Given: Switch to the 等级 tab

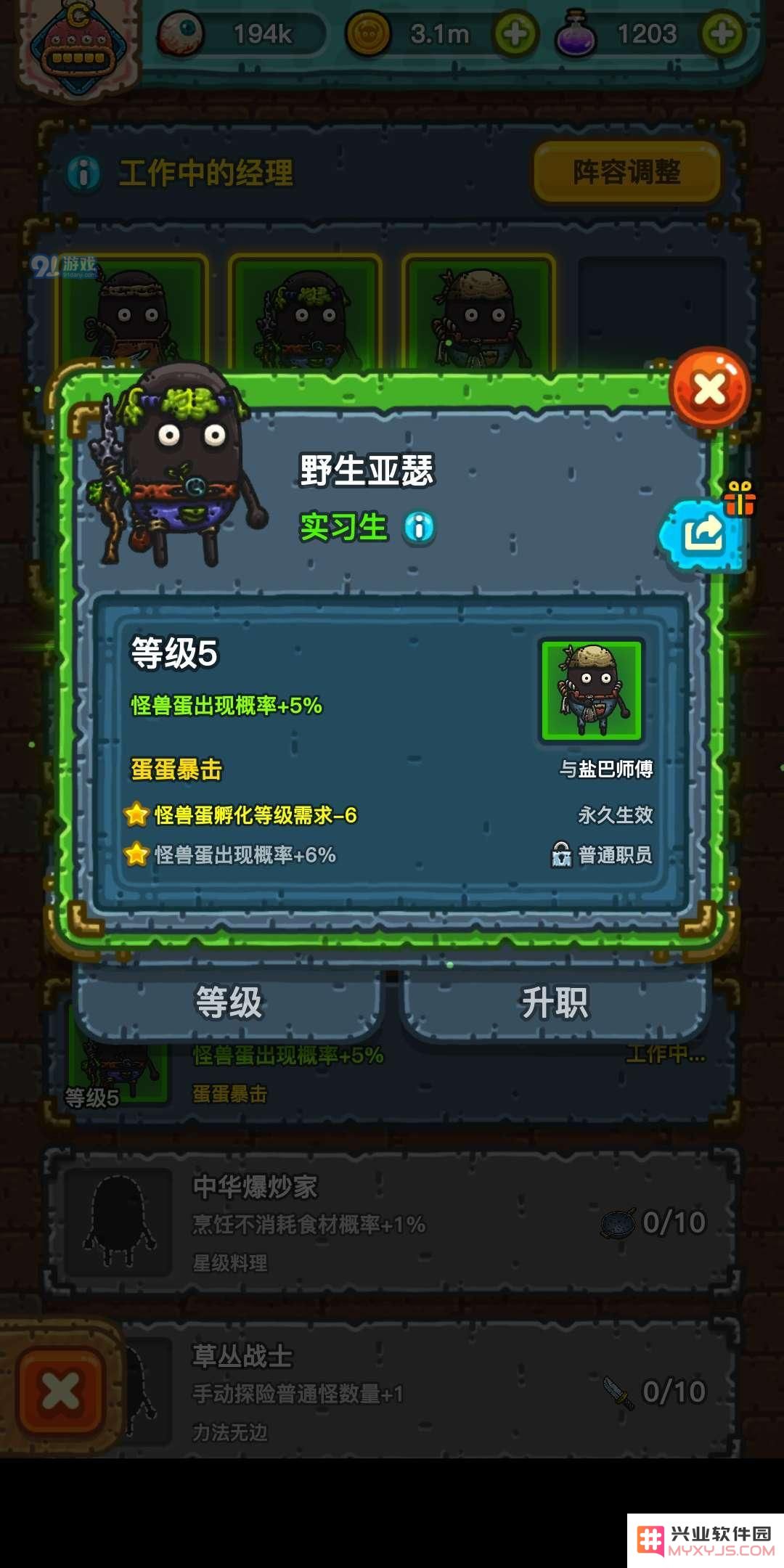Looking at the screenshot, I should click(229, 1003).
